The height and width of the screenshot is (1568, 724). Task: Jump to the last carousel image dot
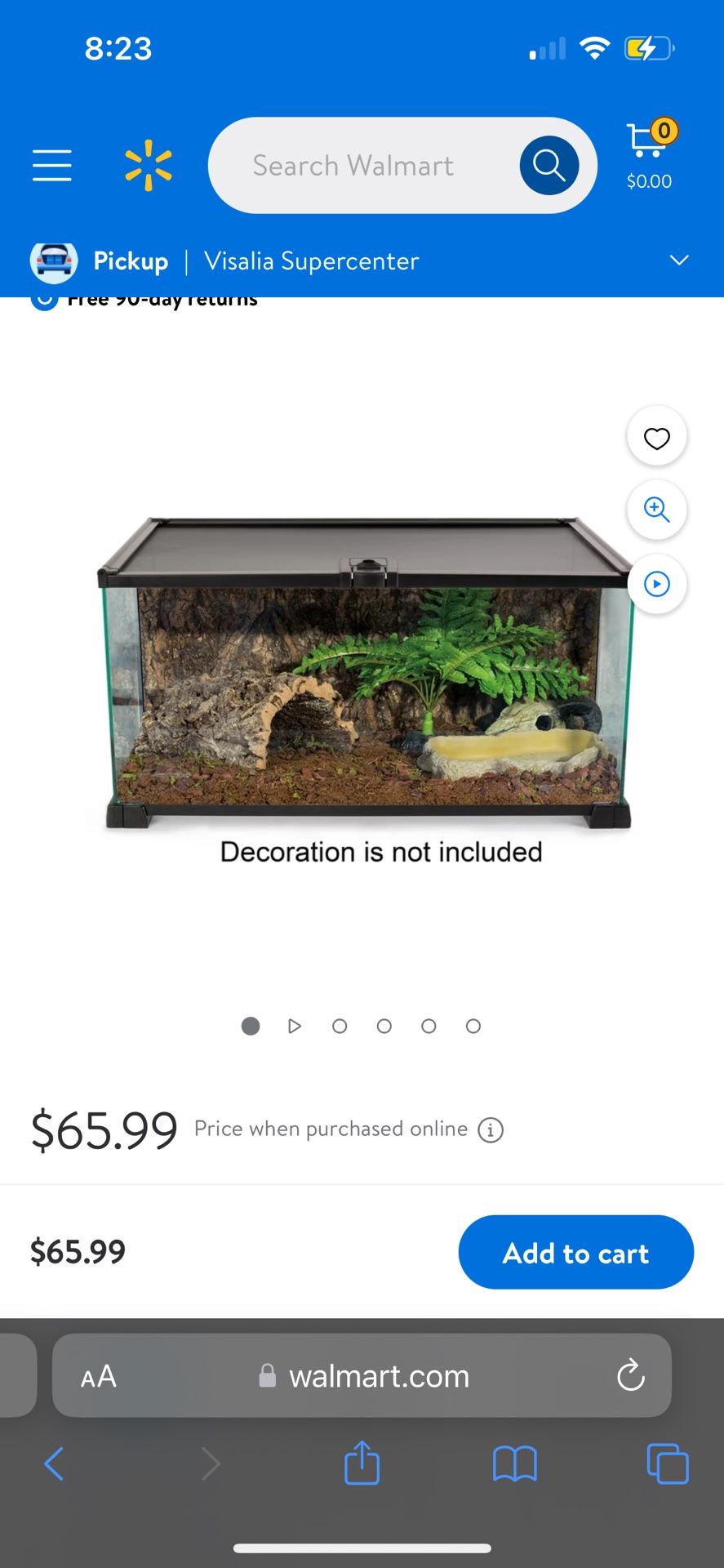coord(473,1026)
